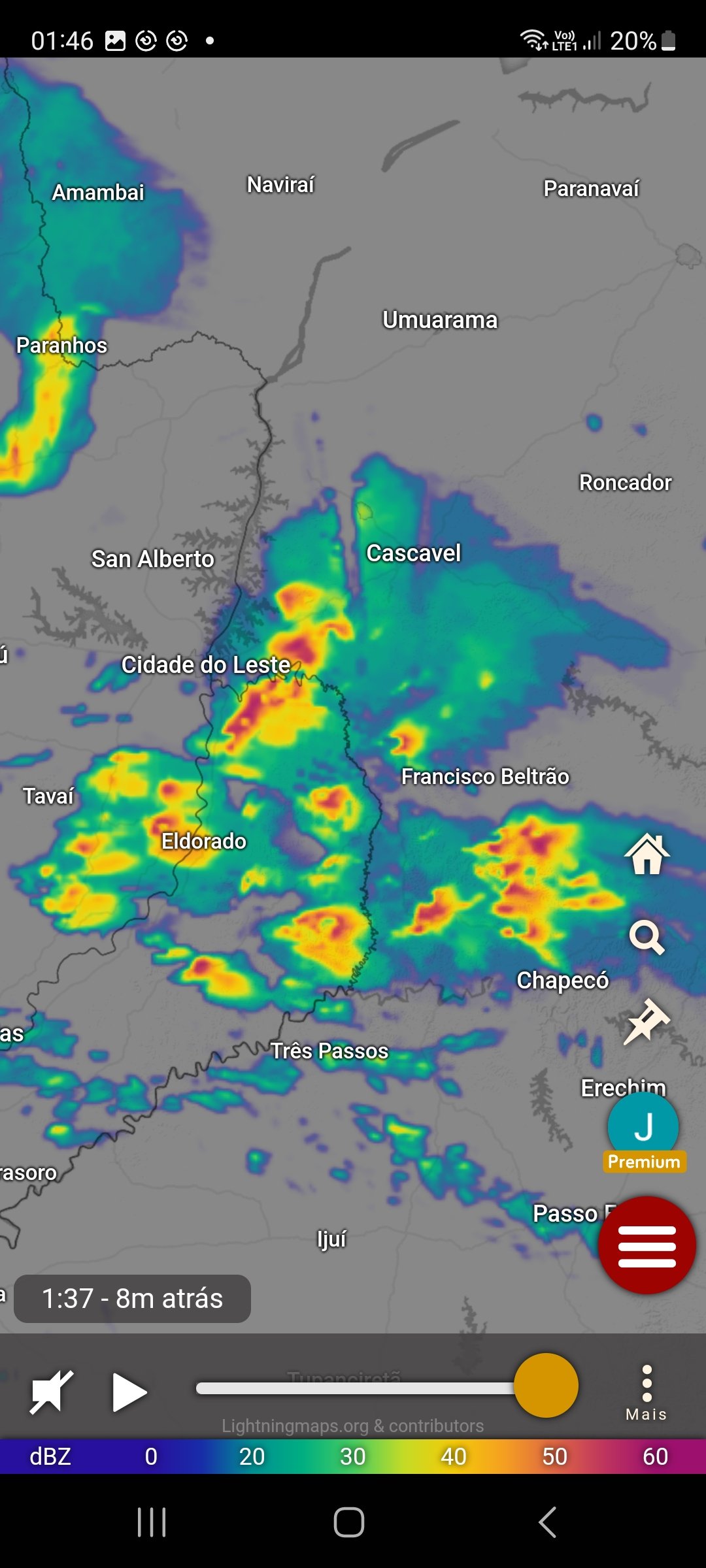The width and height of the screenshot is (706, 1568).
Task: Tap the 1:37 - 8m atrás timestamp chip
Action: 132,1299
